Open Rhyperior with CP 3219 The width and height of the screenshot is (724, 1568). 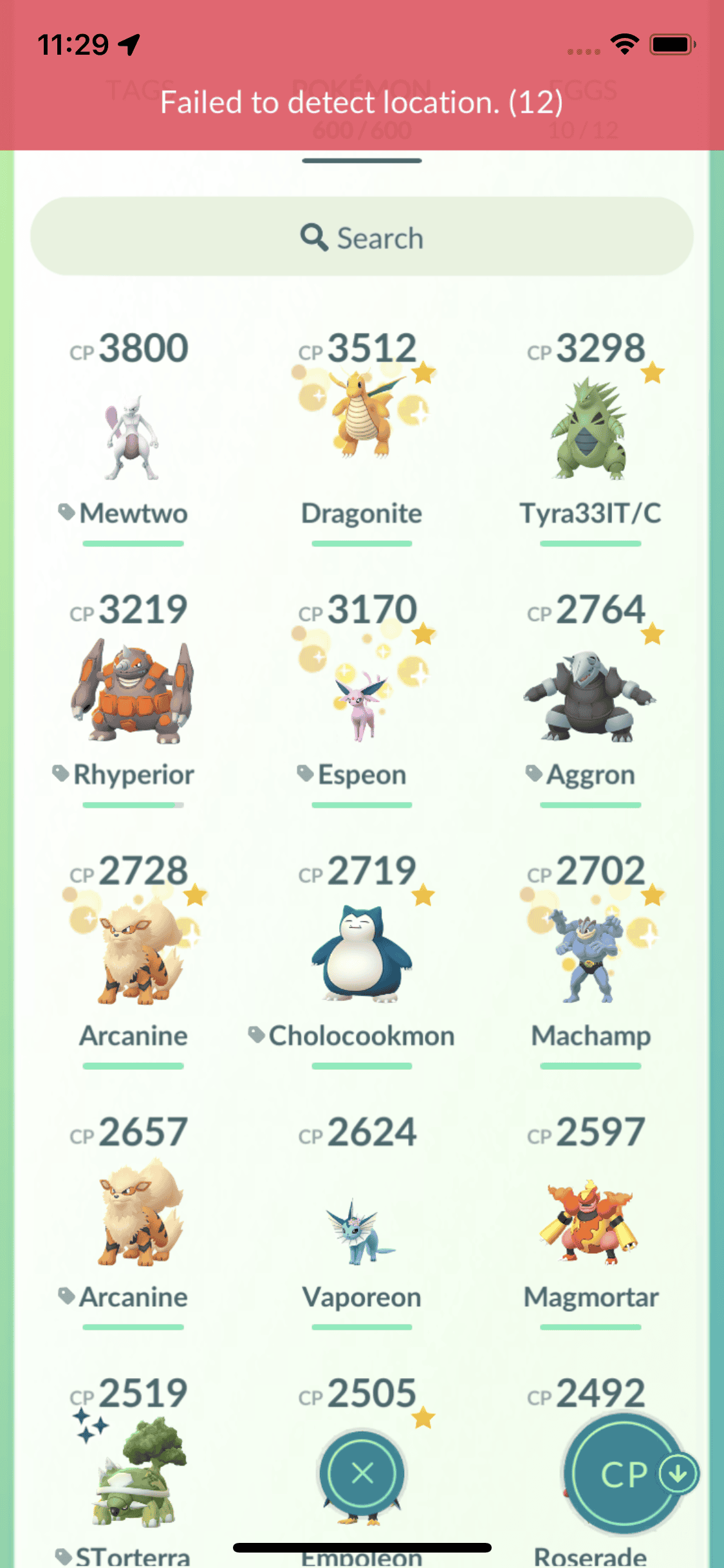[133, 692]
